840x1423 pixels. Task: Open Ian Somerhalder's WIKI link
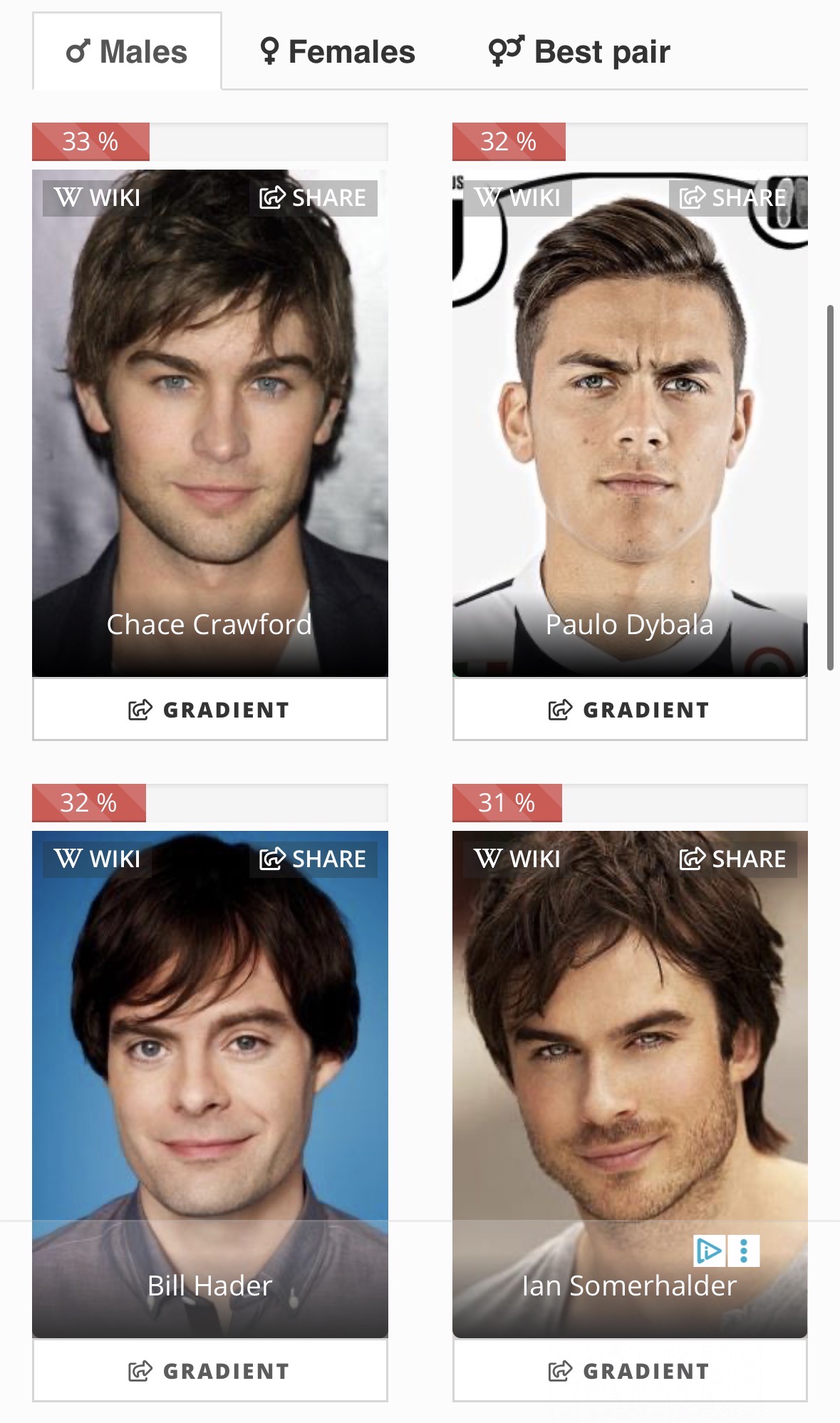[x=517, y=859]
